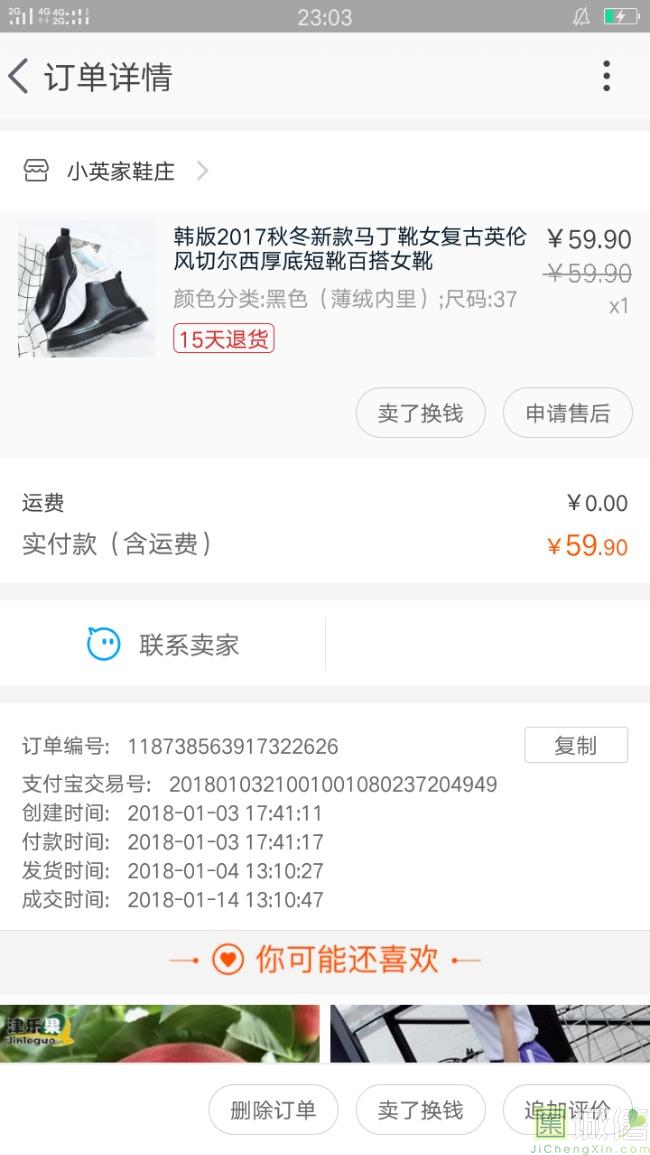Open the 小英家鞋庄 store page

(120, 171)
